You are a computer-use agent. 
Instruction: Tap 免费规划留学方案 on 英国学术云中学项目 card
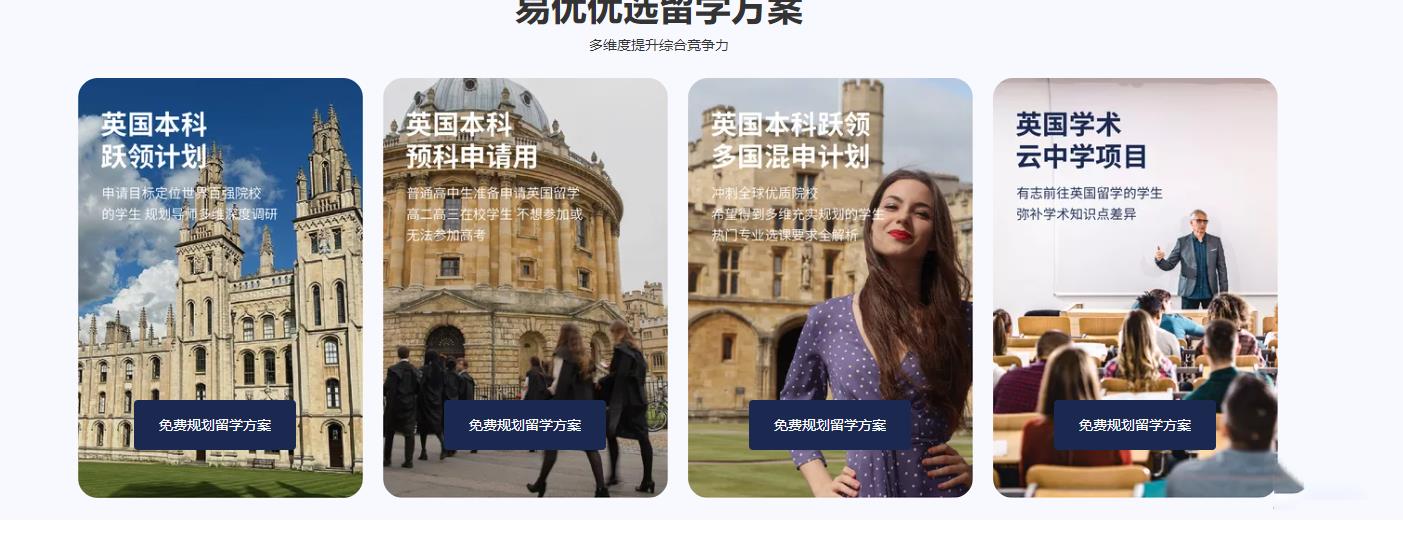click(x=1135, y=425)
